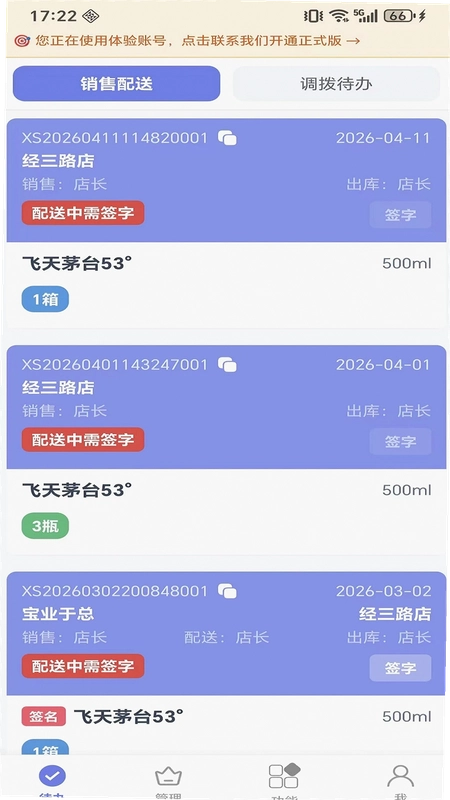
Task: Open the order dated 2026-04-01
Action: pyautogui.click(x=227, y=450)
